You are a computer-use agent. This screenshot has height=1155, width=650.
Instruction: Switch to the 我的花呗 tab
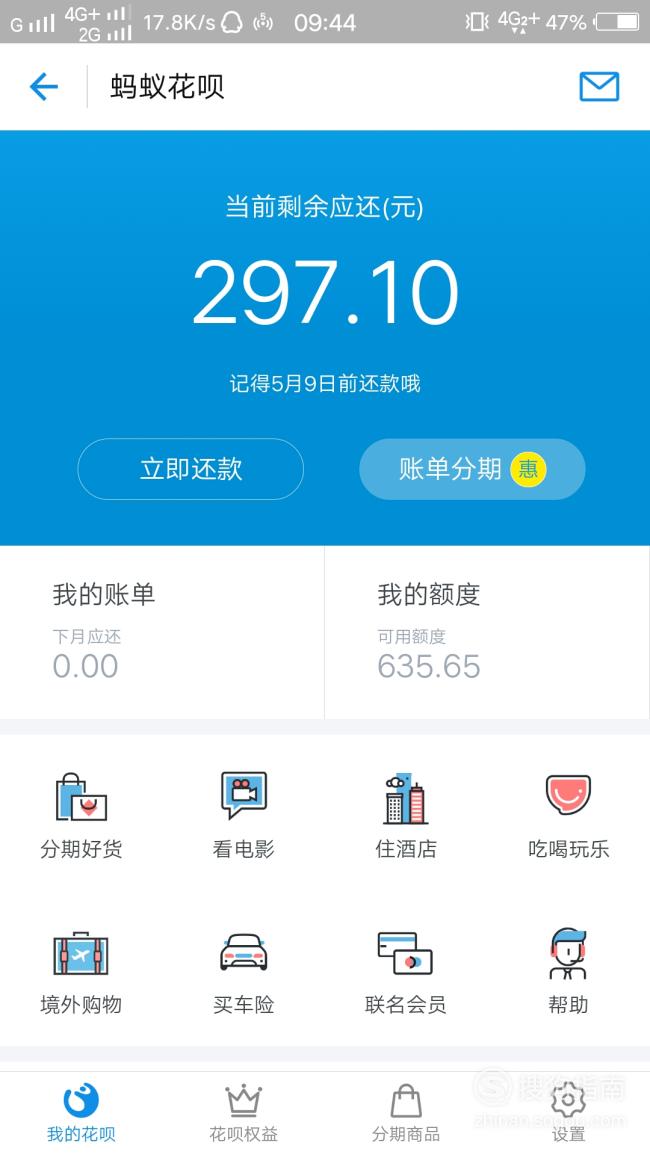pyautogui.click(x=81, y=1113)
